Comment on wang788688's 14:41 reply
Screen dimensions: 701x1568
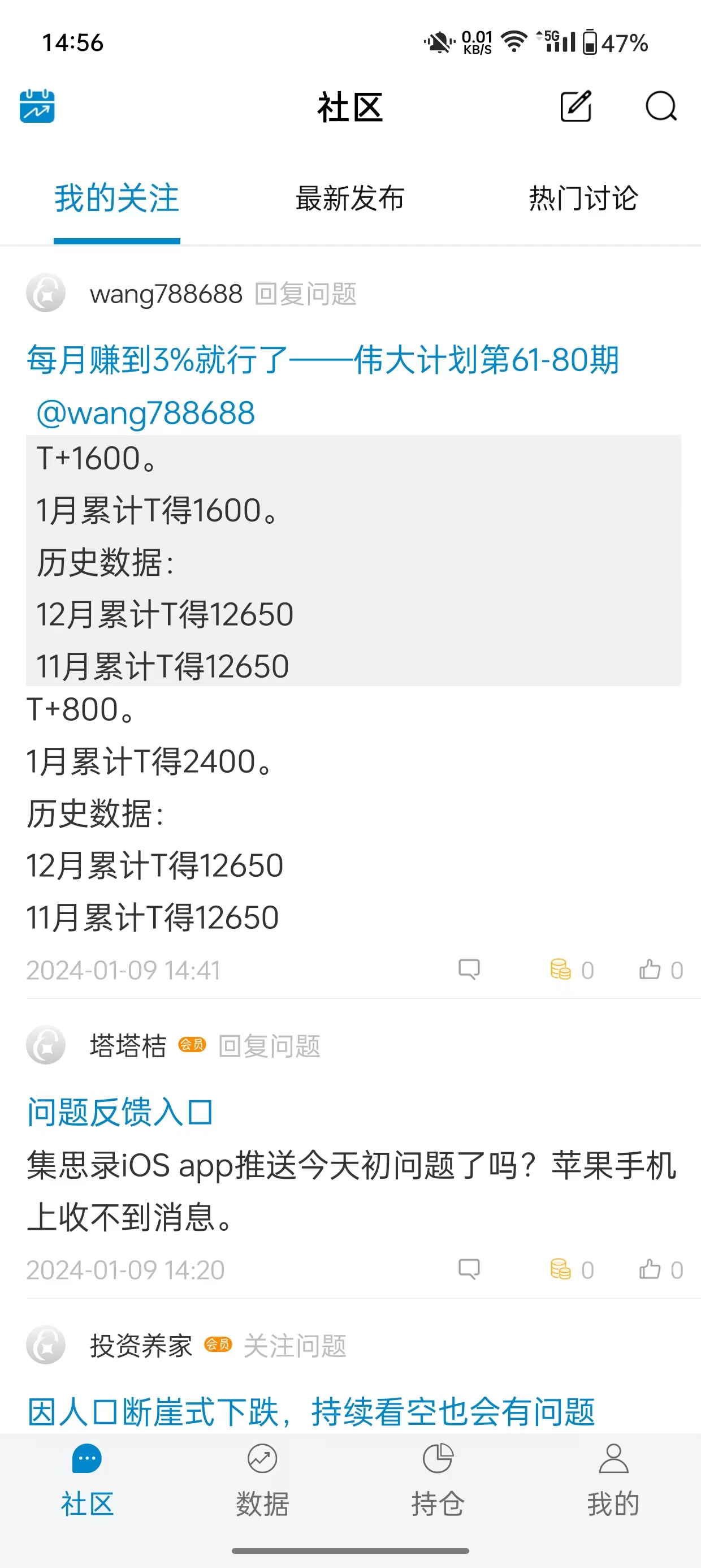pyautogui.click(x=469, y=969)
